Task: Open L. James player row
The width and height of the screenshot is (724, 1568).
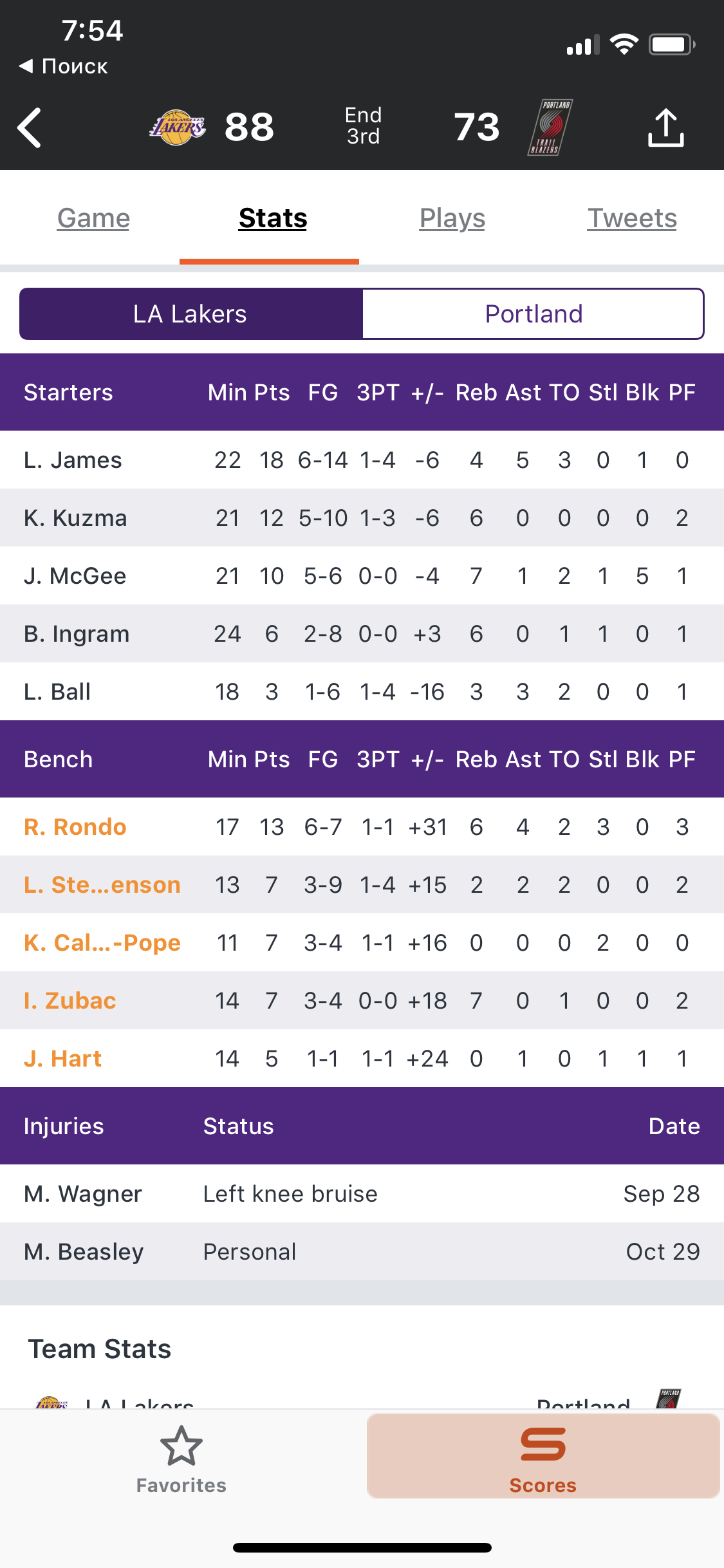Action: [x=362, y=460]
